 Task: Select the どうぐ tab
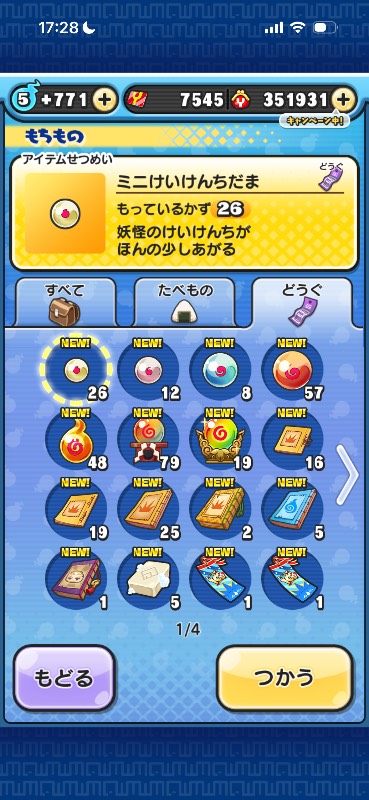[x=302, y=303]
